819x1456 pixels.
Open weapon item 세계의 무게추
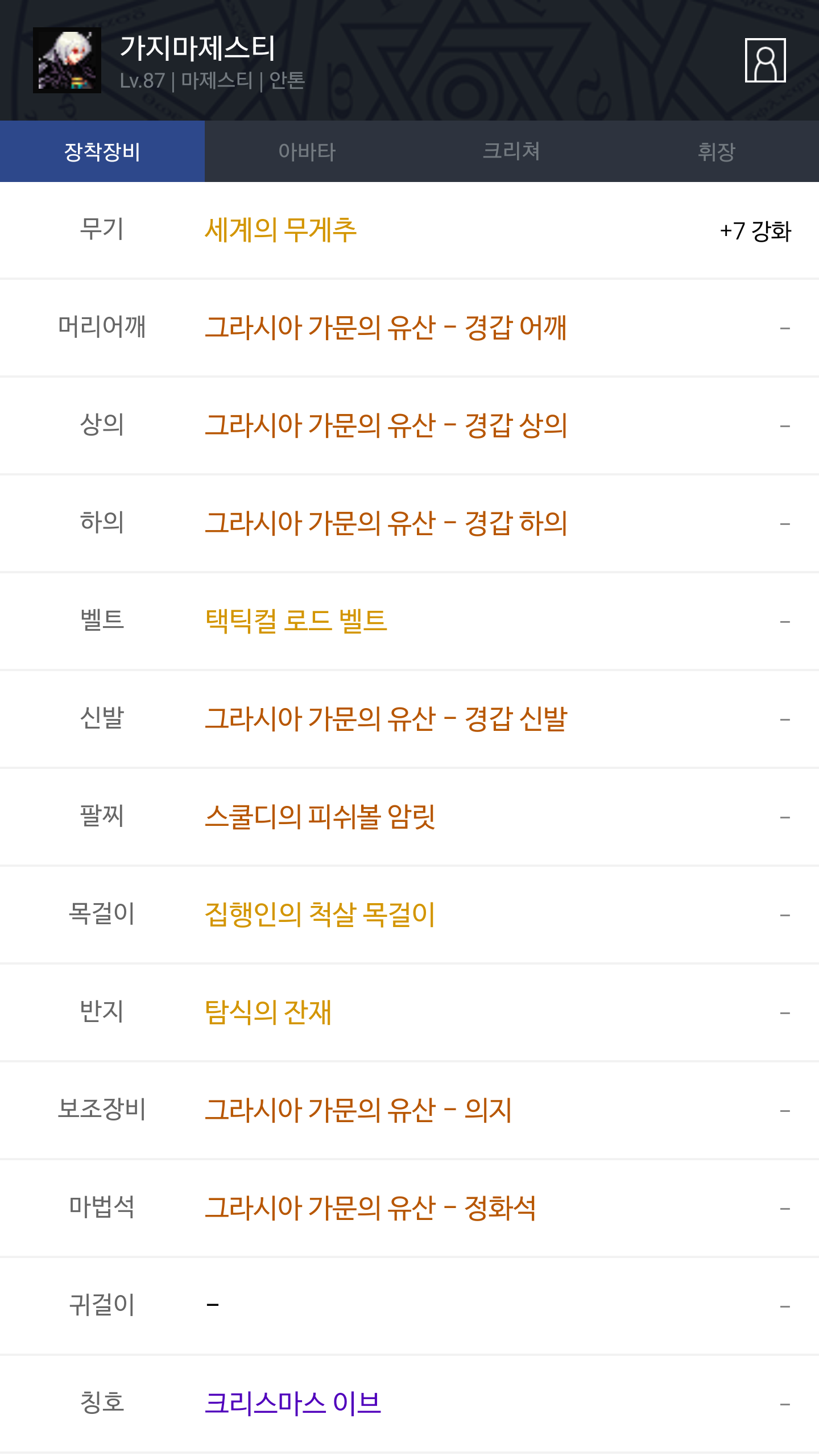[280, 230]
